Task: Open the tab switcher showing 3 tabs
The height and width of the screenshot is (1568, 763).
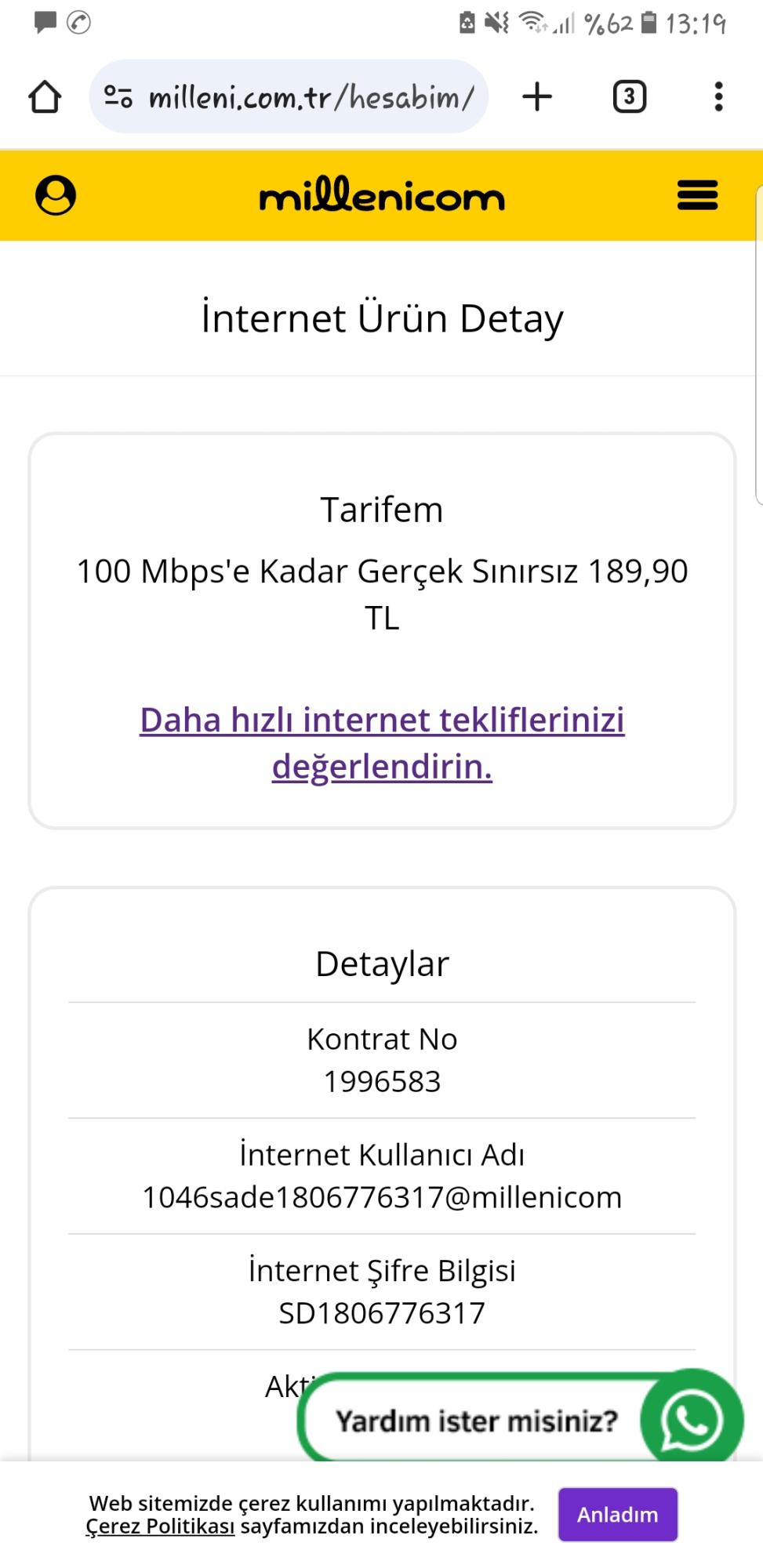Action: pos(628,96)
